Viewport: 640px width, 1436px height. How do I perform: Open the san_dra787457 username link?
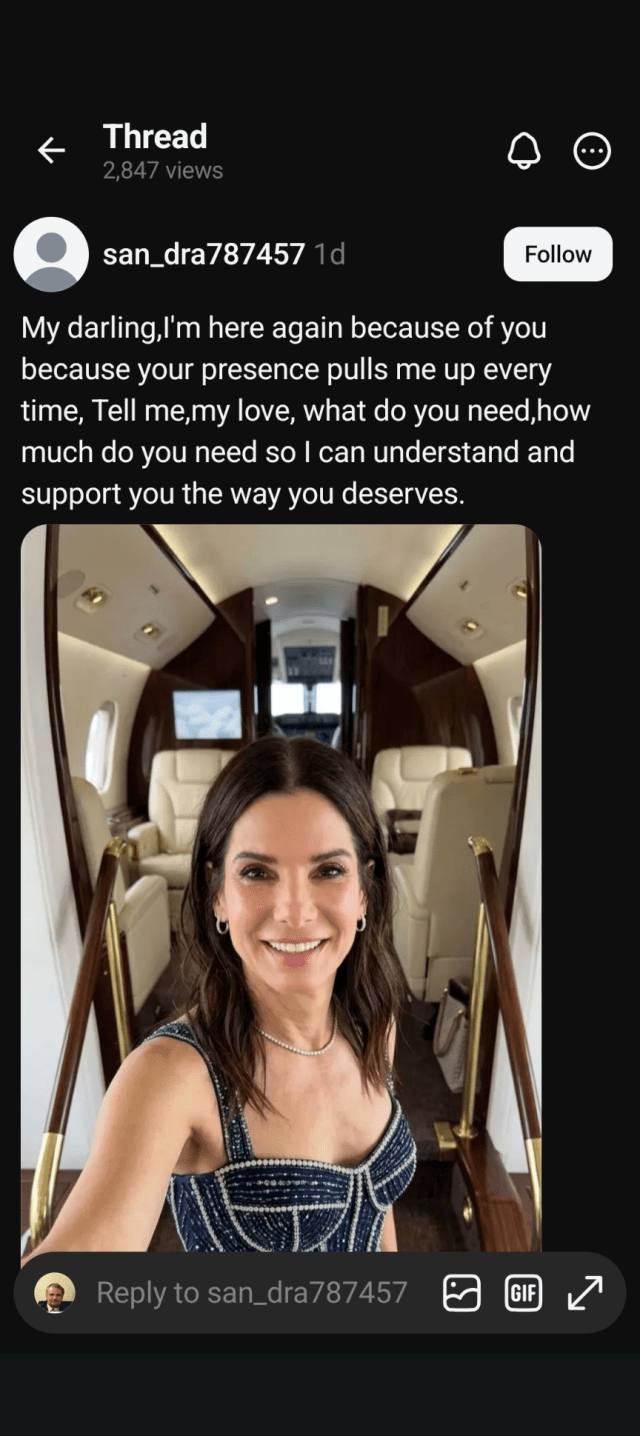(204, 255)
